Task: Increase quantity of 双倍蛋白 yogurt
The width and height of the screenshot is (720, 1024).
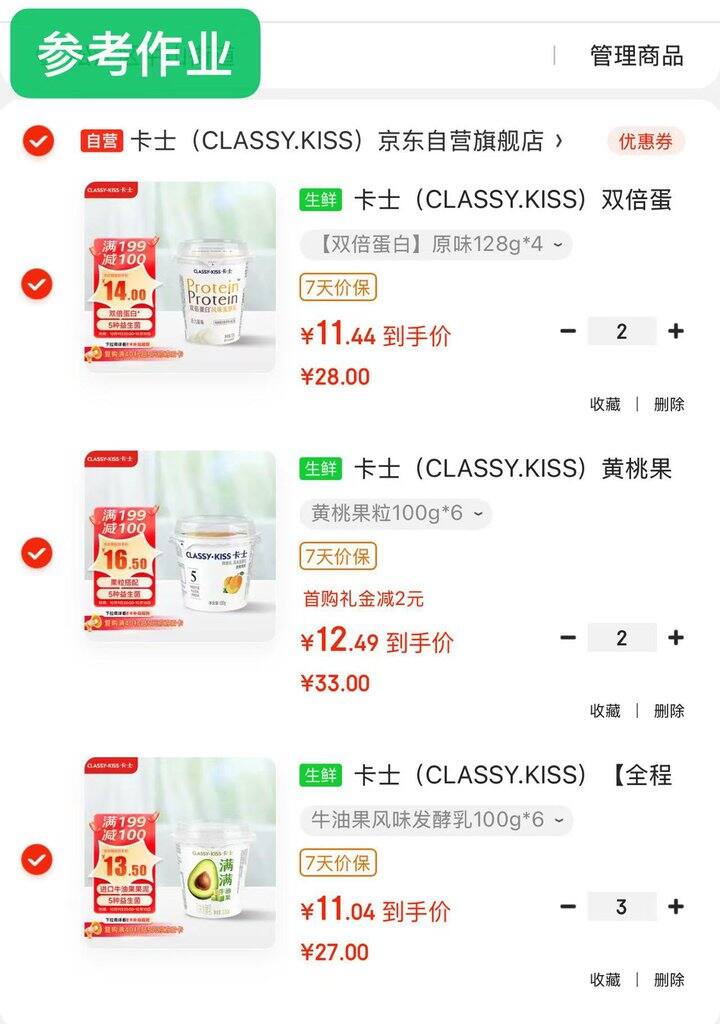Action: point(676,331)
